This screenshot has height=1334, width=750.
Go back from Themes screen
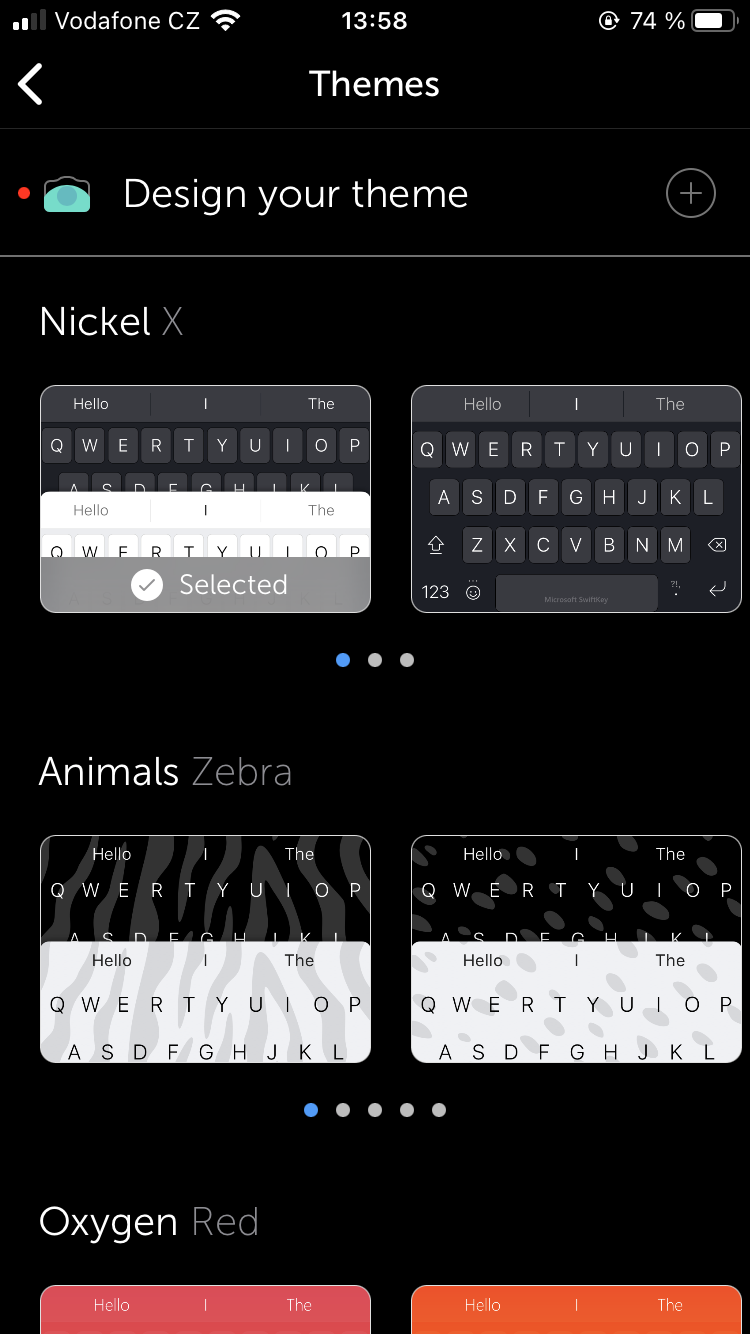point(32,84)
